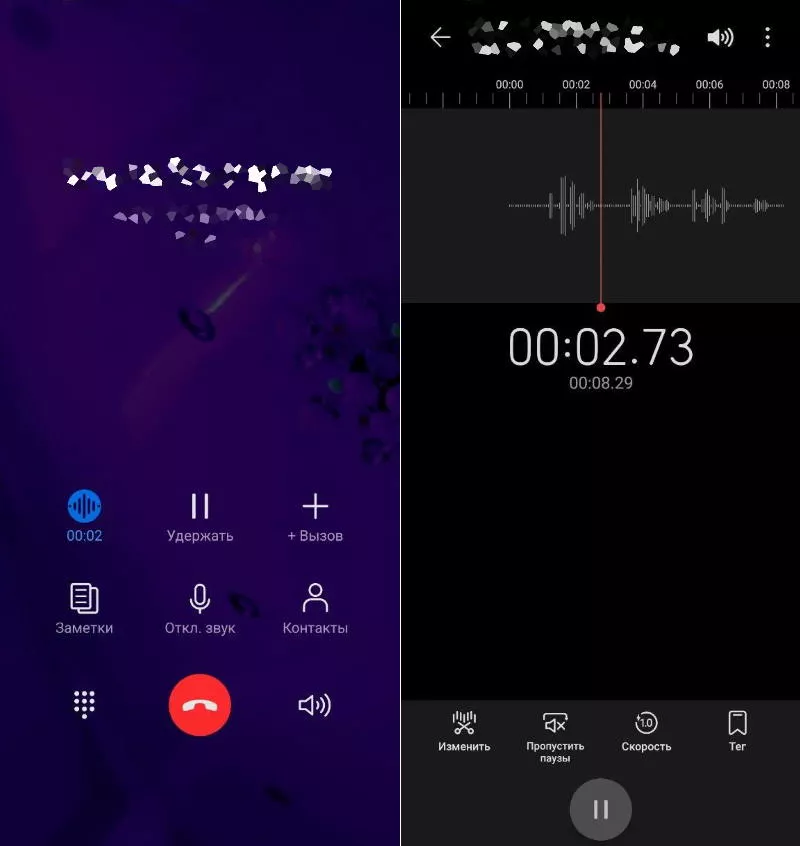This screenshot has width=800, height=846.
Task: Turn on the call speakerphone
Action: [x=315, y=705]
